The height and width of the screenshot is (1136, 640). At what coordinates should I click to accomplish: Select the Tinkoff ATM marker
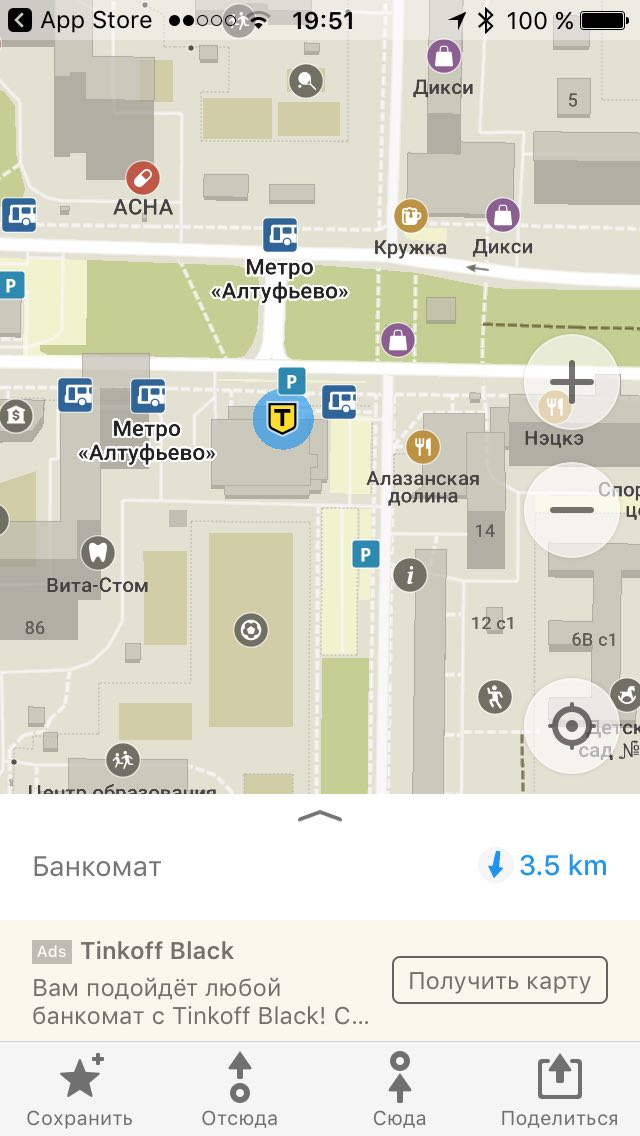coord(283,419)
